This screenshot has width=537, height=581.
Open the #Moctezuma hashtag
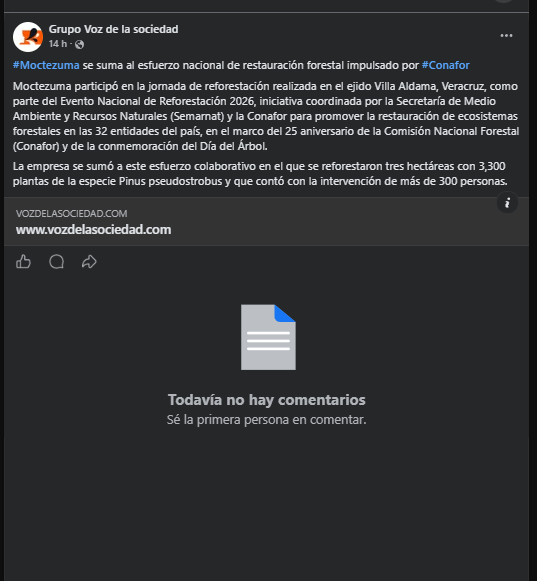[46, 65]
